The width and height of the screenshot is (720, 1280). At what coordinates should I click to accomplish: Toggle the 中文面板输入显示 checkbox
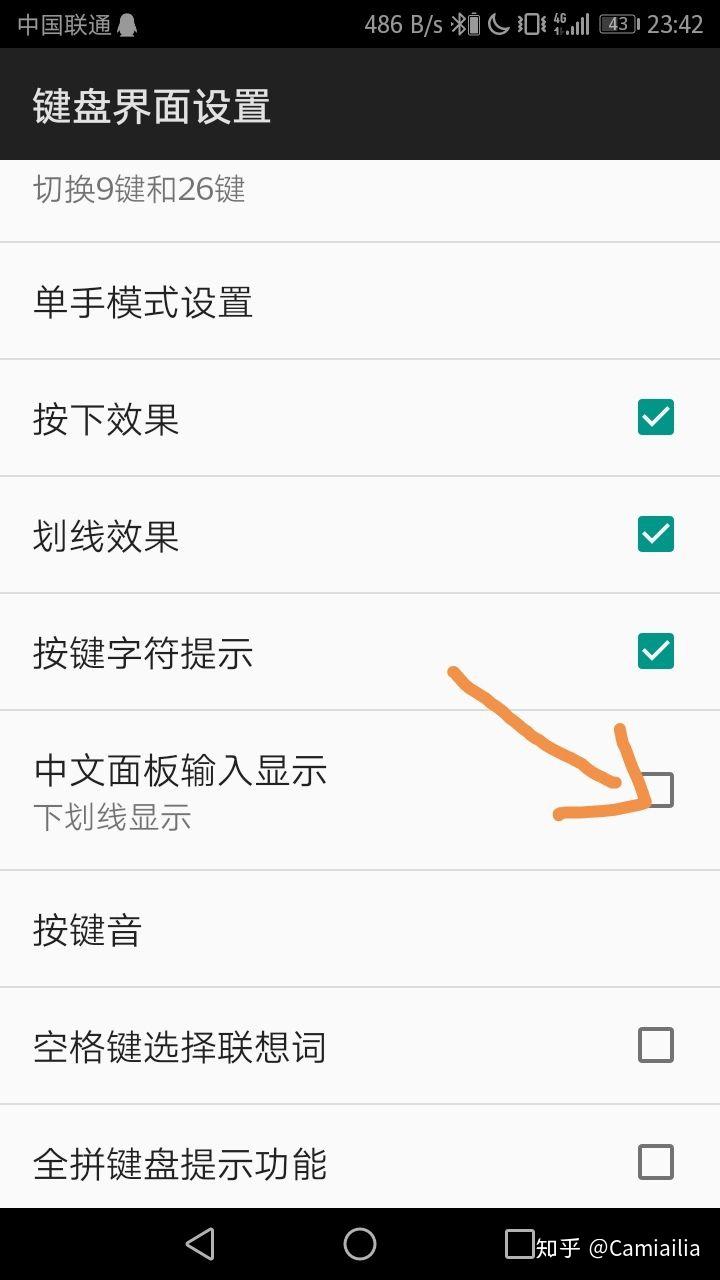657,790
